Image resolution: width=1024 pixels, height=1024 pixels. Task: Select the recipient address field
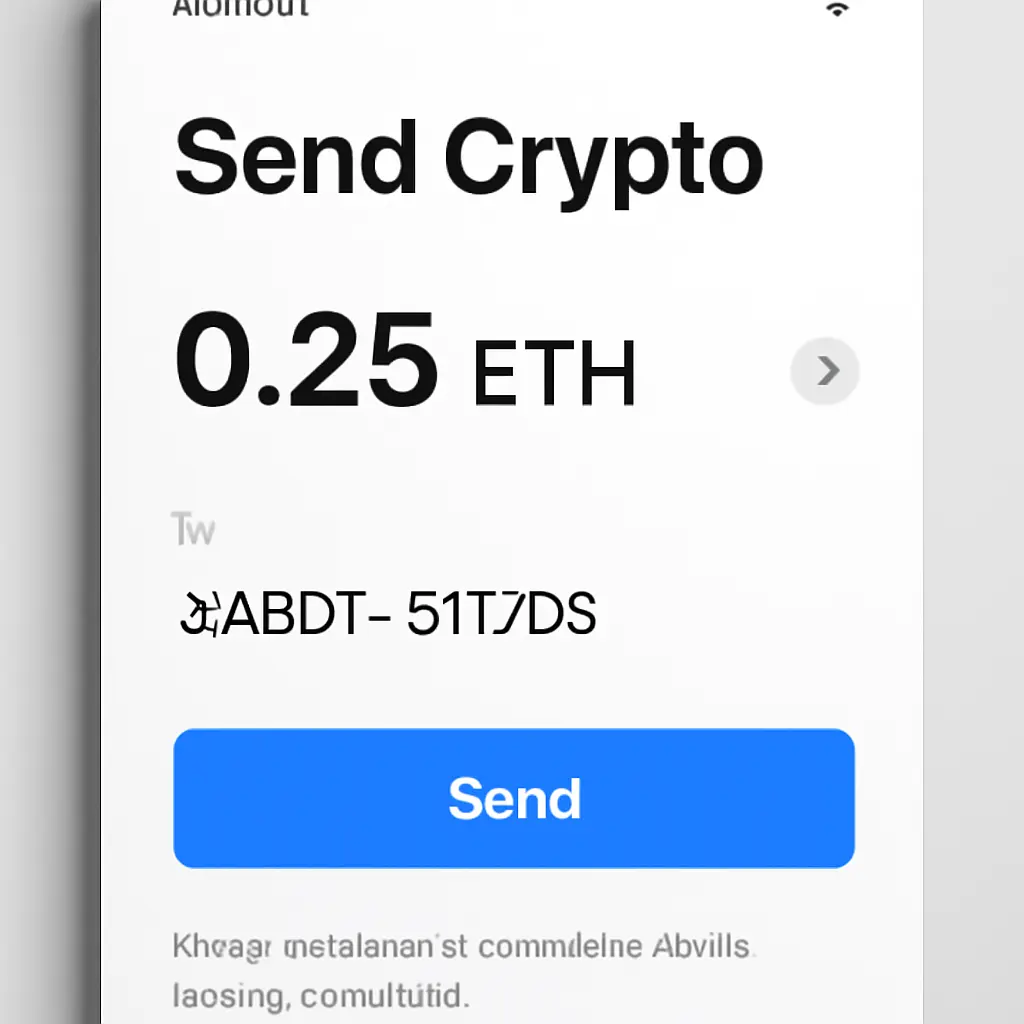(388, 613)
